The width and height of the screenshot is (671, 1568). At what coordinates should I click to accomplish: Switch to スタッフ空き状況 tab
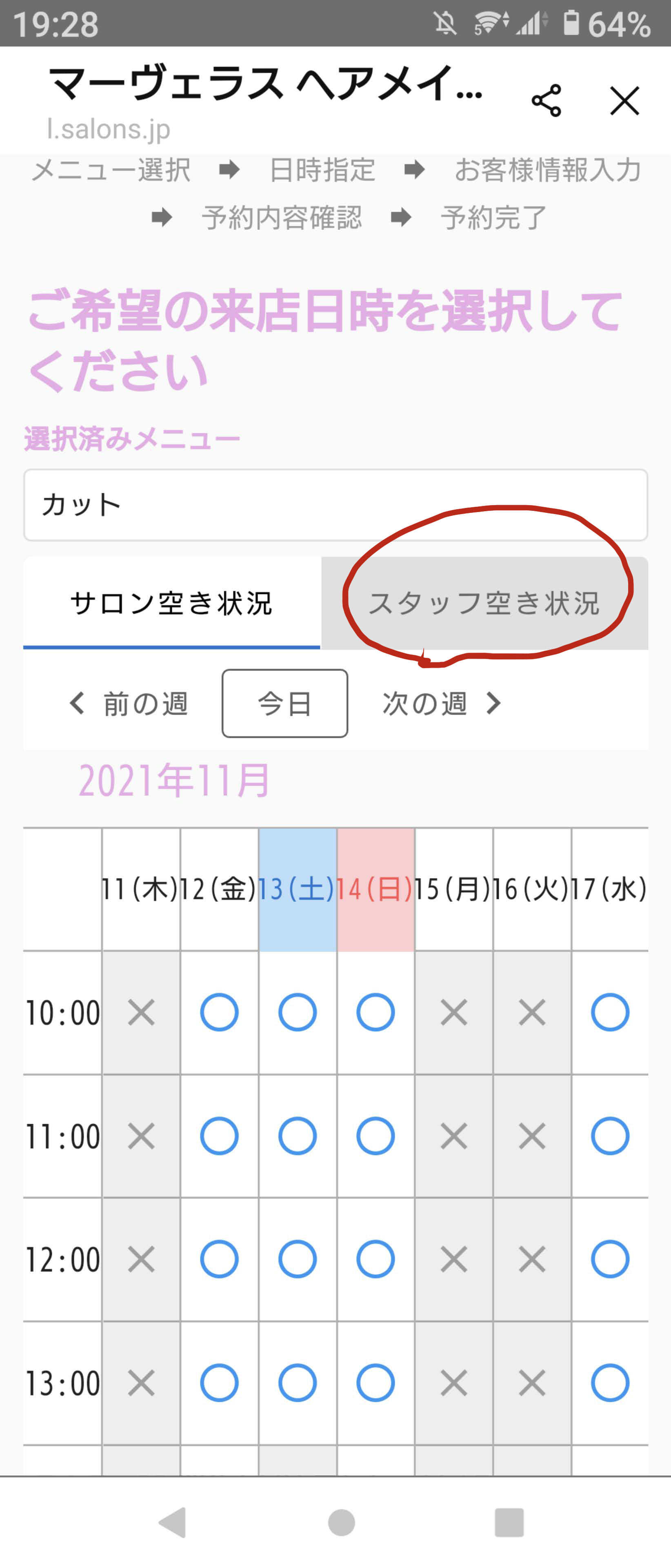click(484, 603)
